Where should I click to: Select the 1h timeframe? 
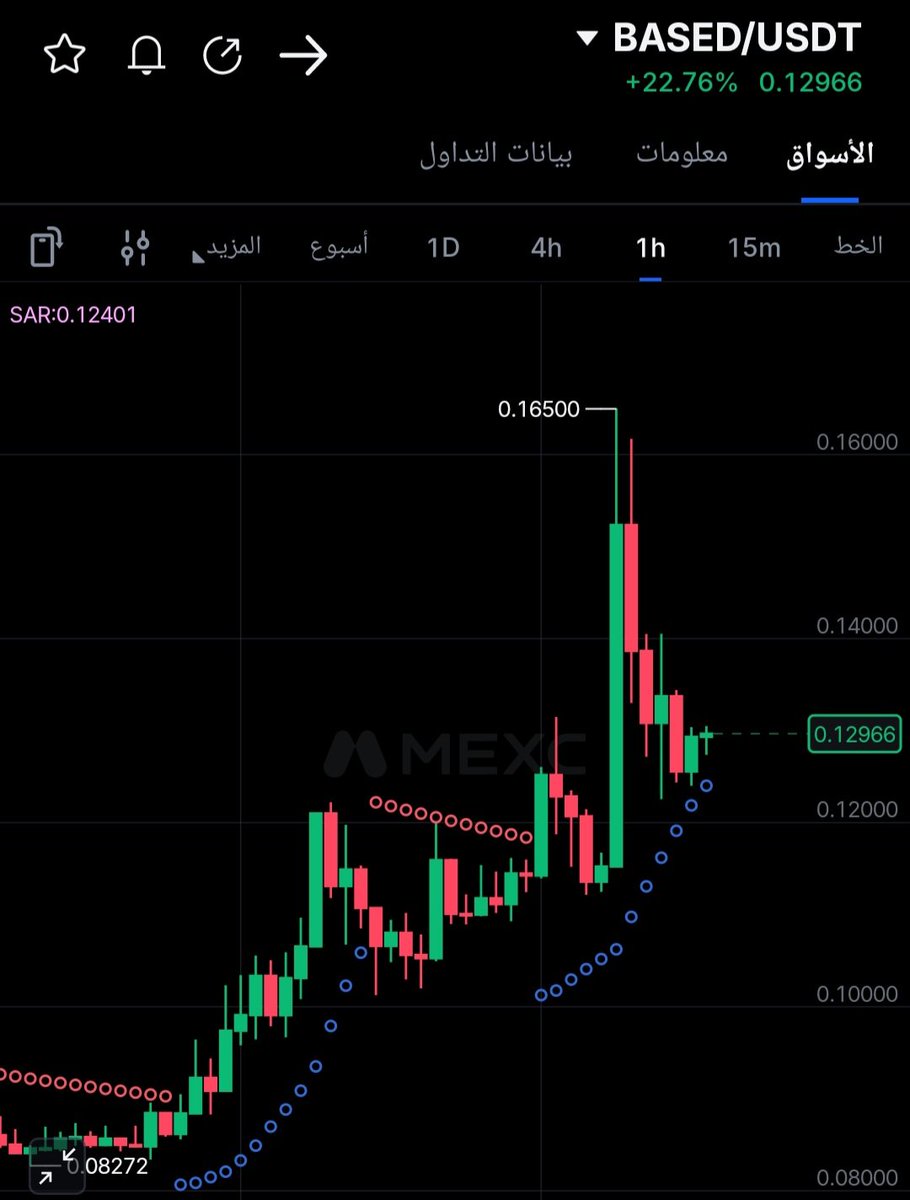(650, 247)
